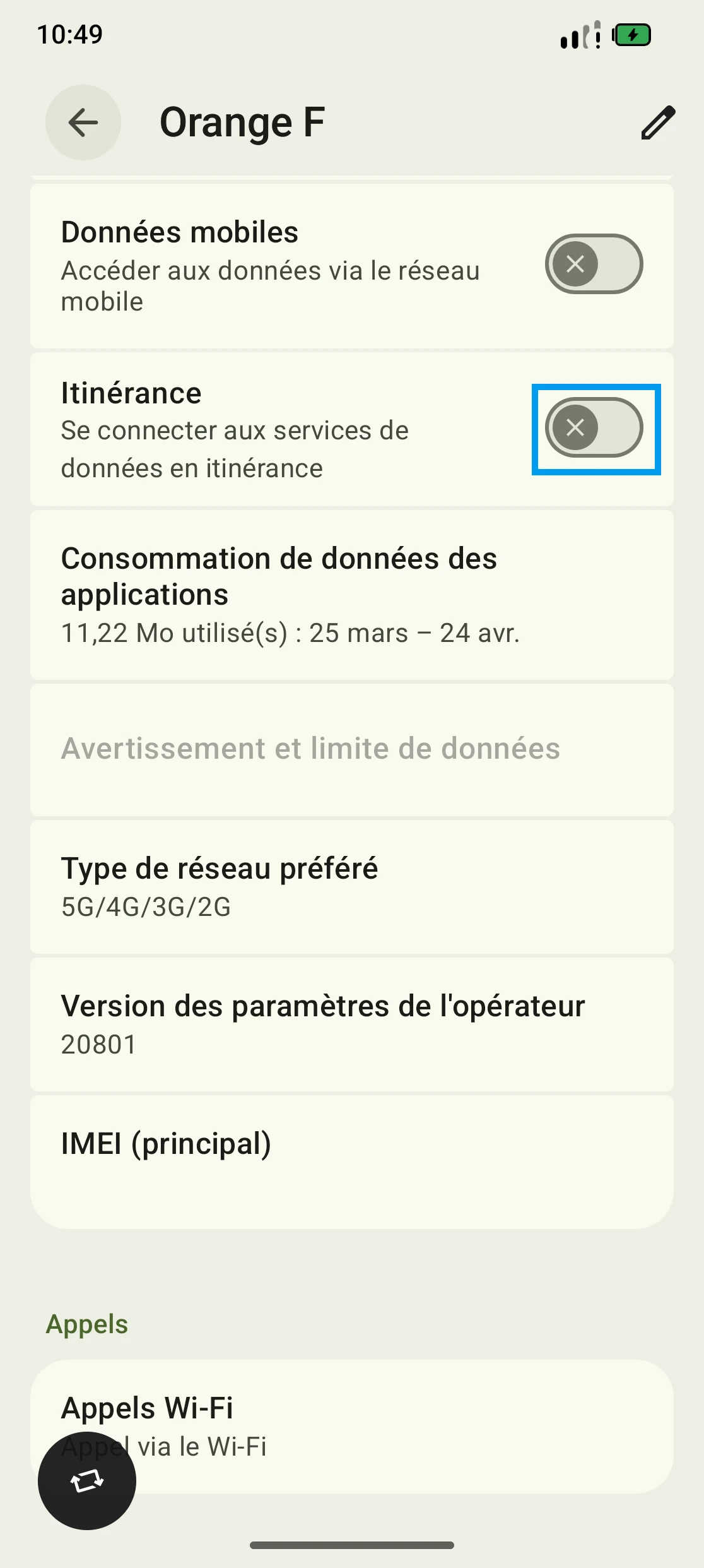
Task: Enable the Données mobiles switch
Action: coord(594,264)
